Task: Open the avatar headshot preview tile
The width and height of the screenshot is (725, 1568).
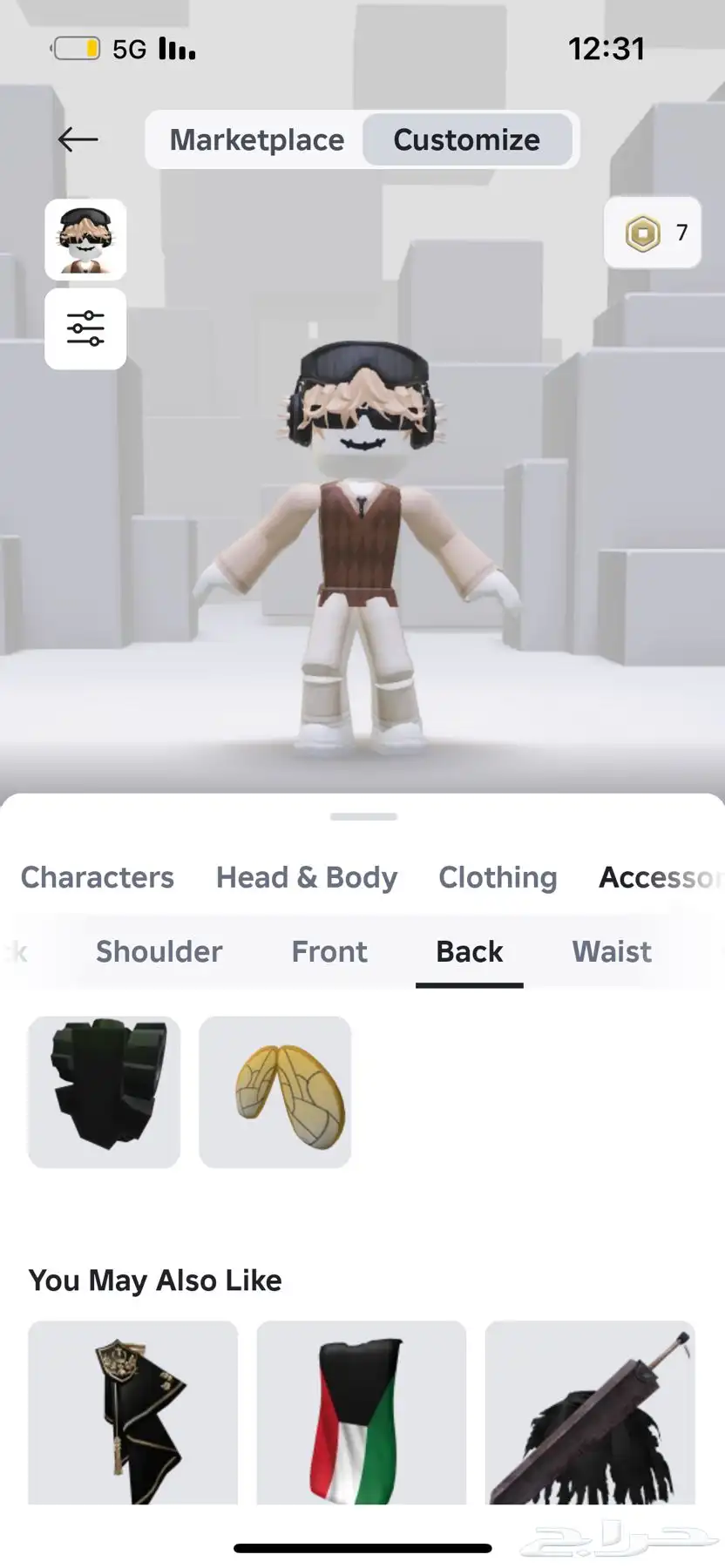Action: click(85, 240)
